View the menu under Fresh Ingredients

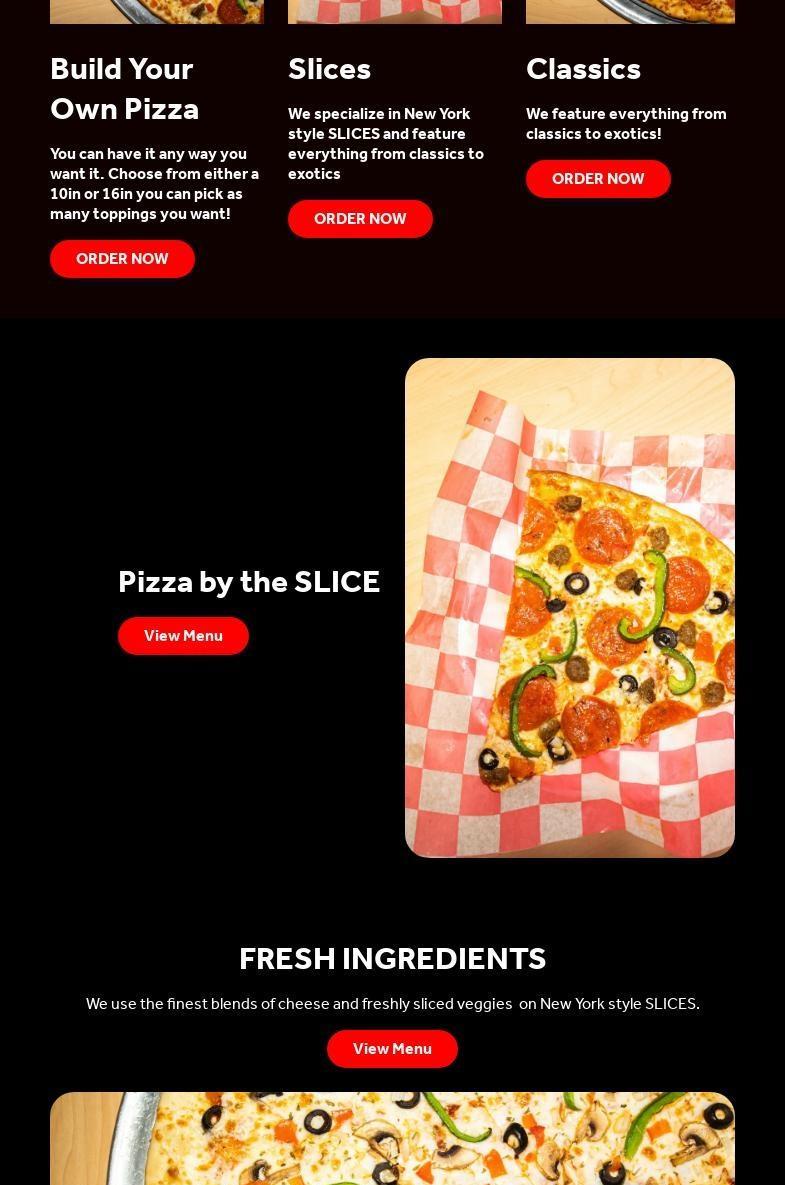tap(392, 1049)
